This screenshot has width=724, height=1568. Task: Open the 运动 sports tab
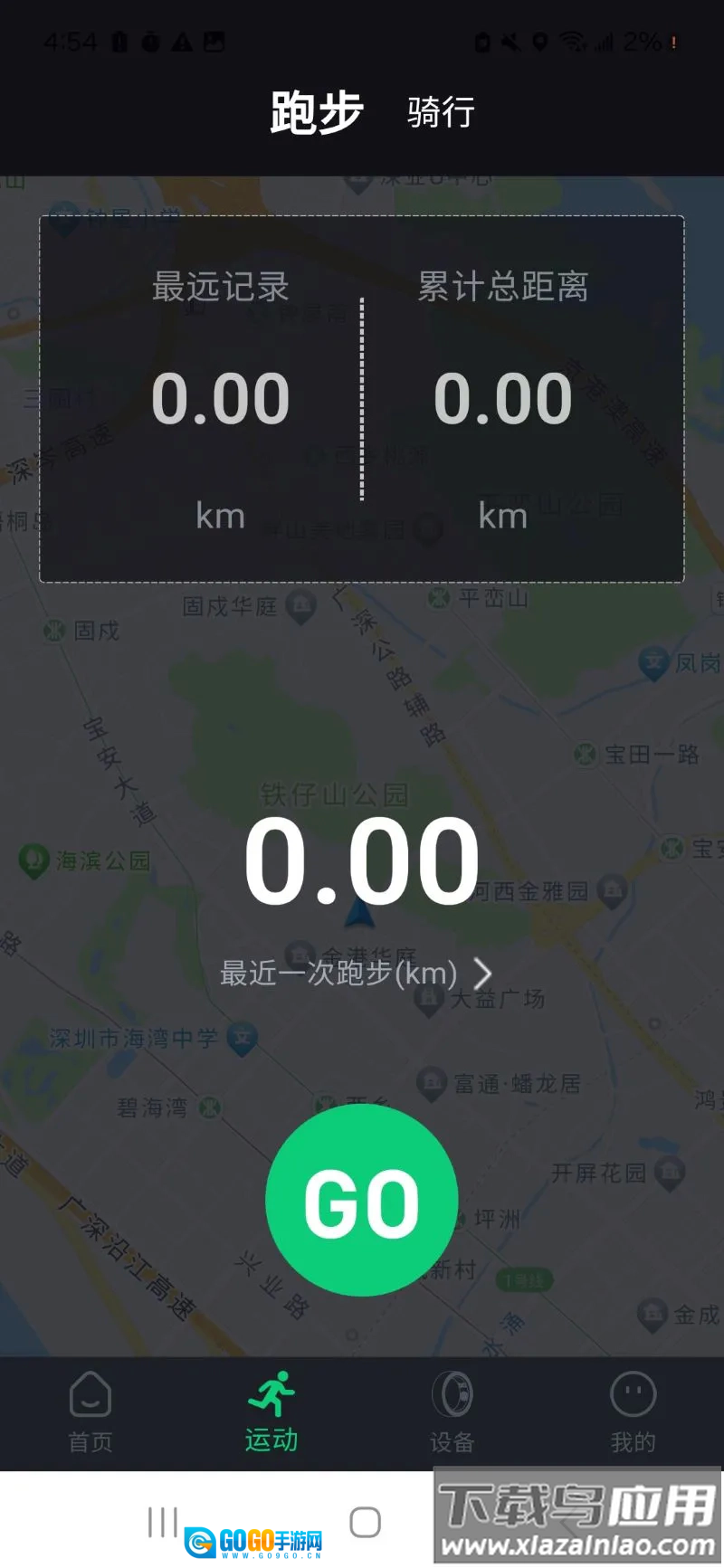coord(271,1411)
